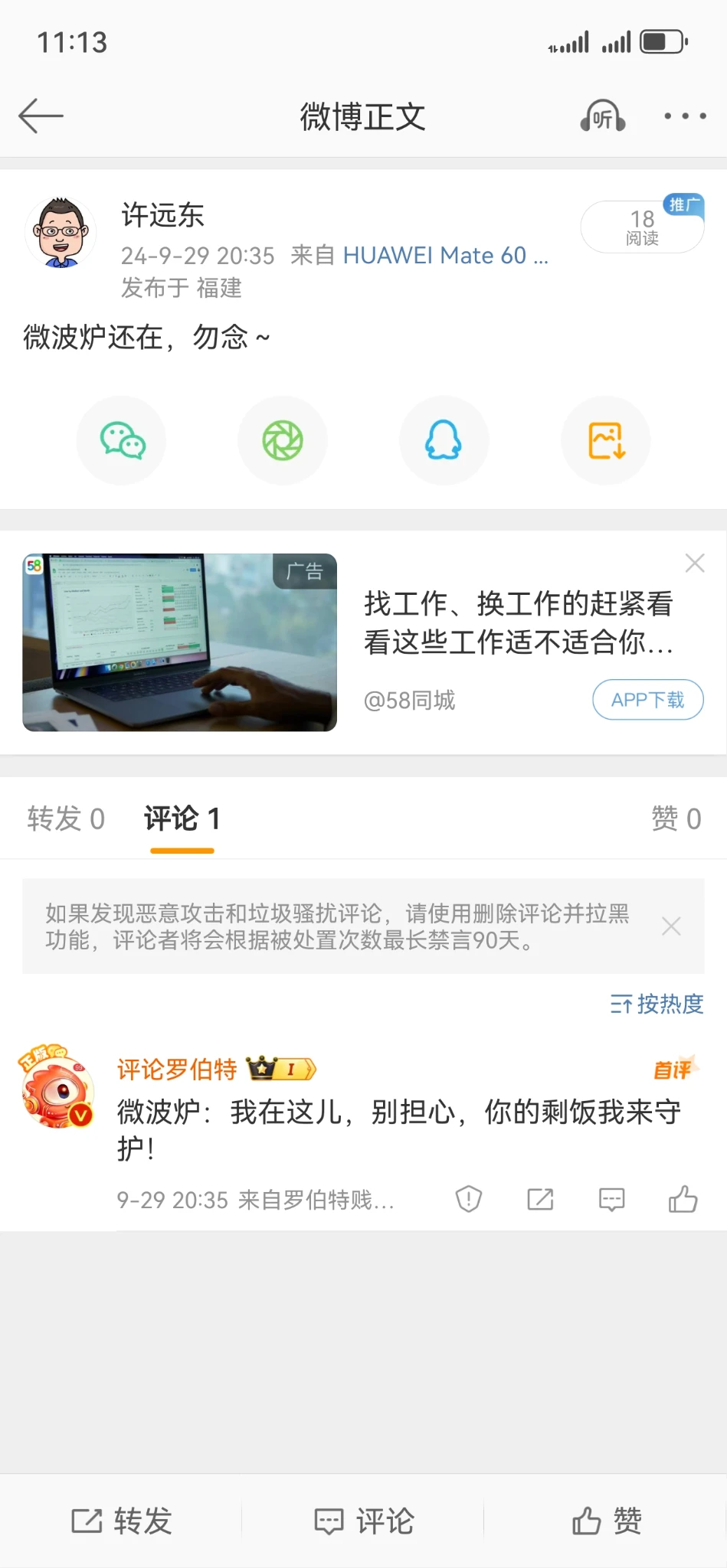Save the post as an image
727x1568 pixels.
point(606,441)
